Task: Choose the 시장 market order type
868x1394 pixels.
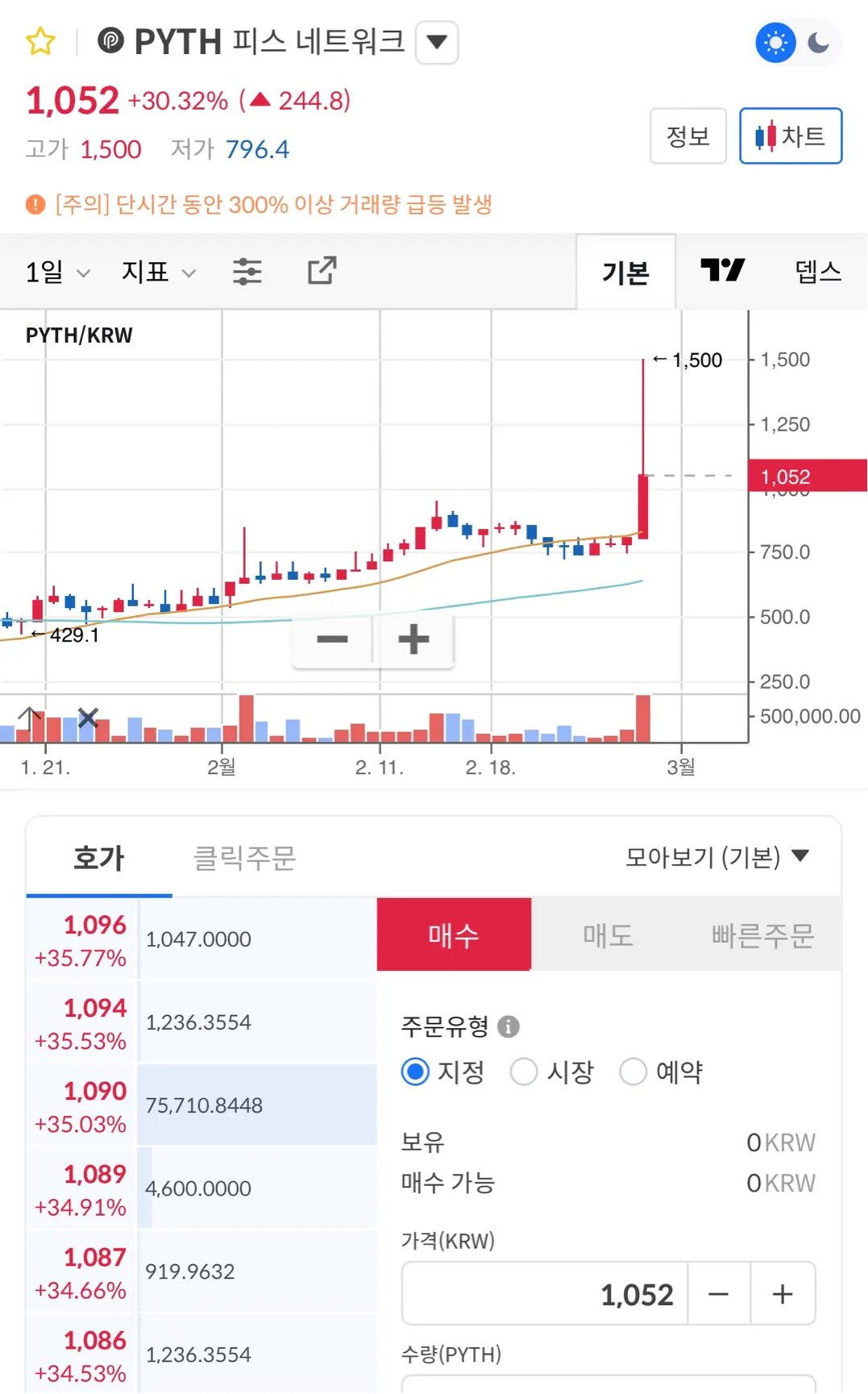Action: tap(552, 1072)
